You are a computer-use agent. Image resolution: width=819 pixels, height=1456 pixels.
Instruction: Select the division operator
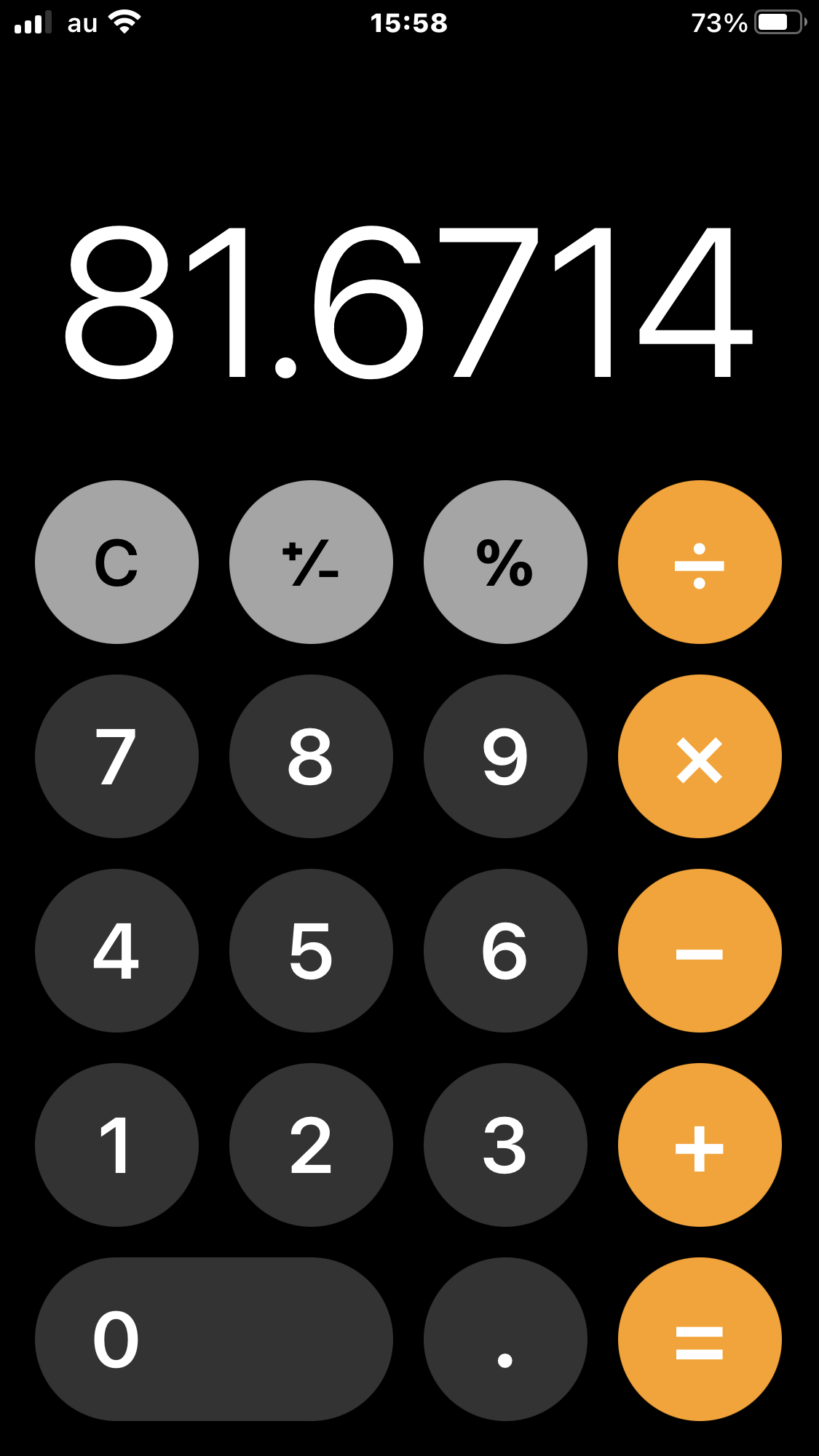coord(700,562)
